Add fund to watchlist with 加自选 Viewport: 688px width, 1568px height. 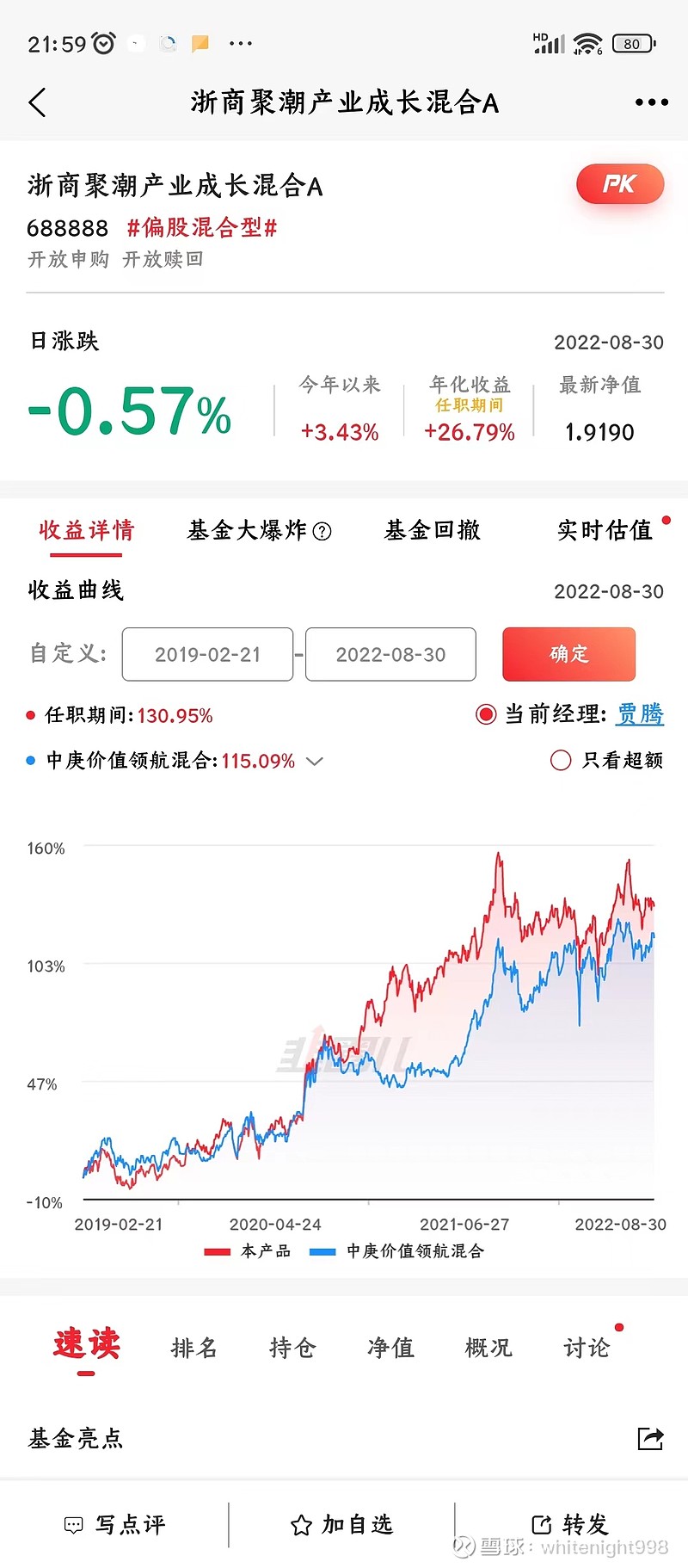341,1525
